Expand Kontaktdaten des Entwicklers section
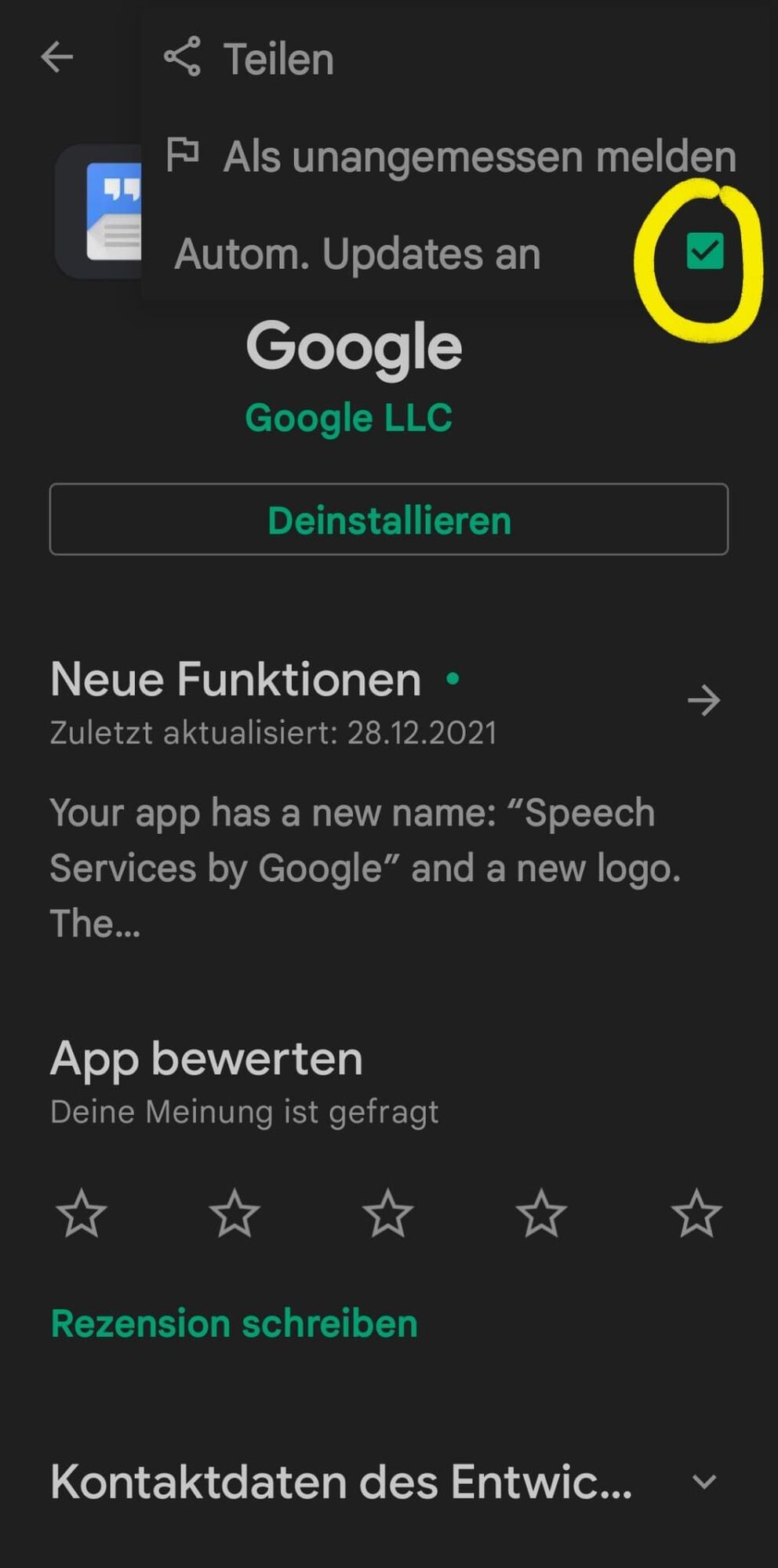The height and width of the screenshot is (1568, 778). click(x=704, y=1482)
